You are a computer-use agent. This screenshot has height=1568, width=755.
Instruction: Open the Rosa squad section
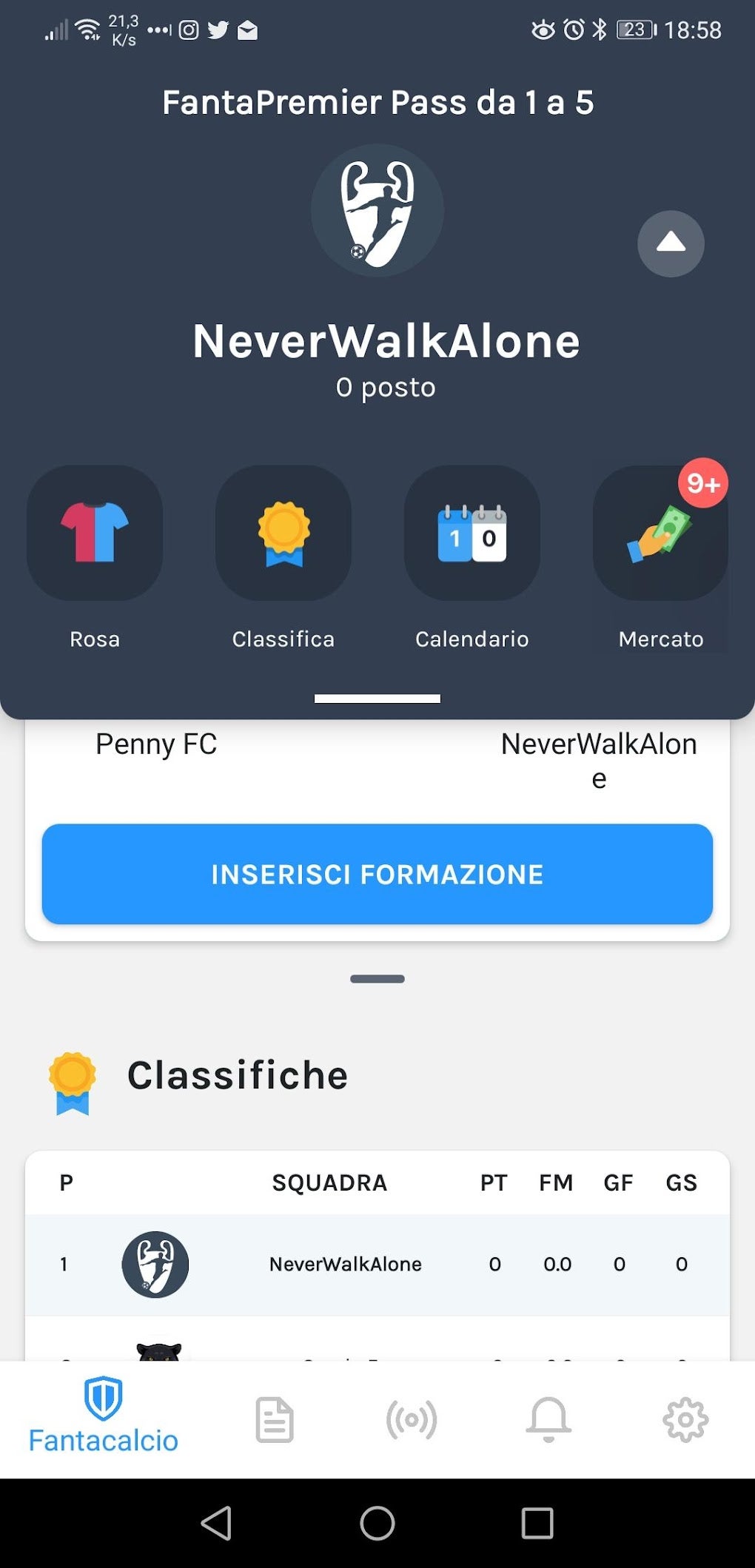95,534
